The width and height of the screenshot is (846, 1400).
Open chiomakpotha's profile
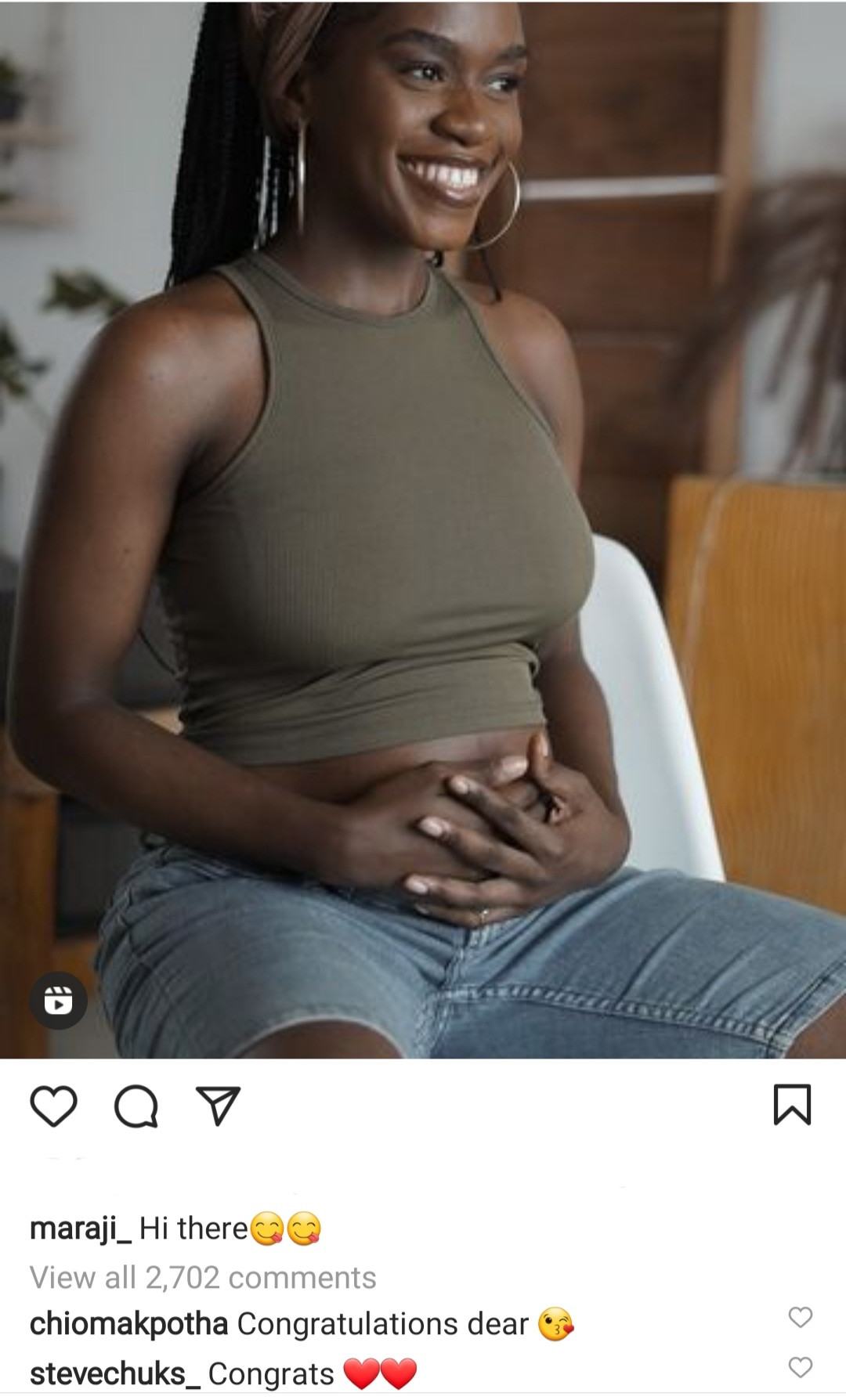tap(128, 1324)
